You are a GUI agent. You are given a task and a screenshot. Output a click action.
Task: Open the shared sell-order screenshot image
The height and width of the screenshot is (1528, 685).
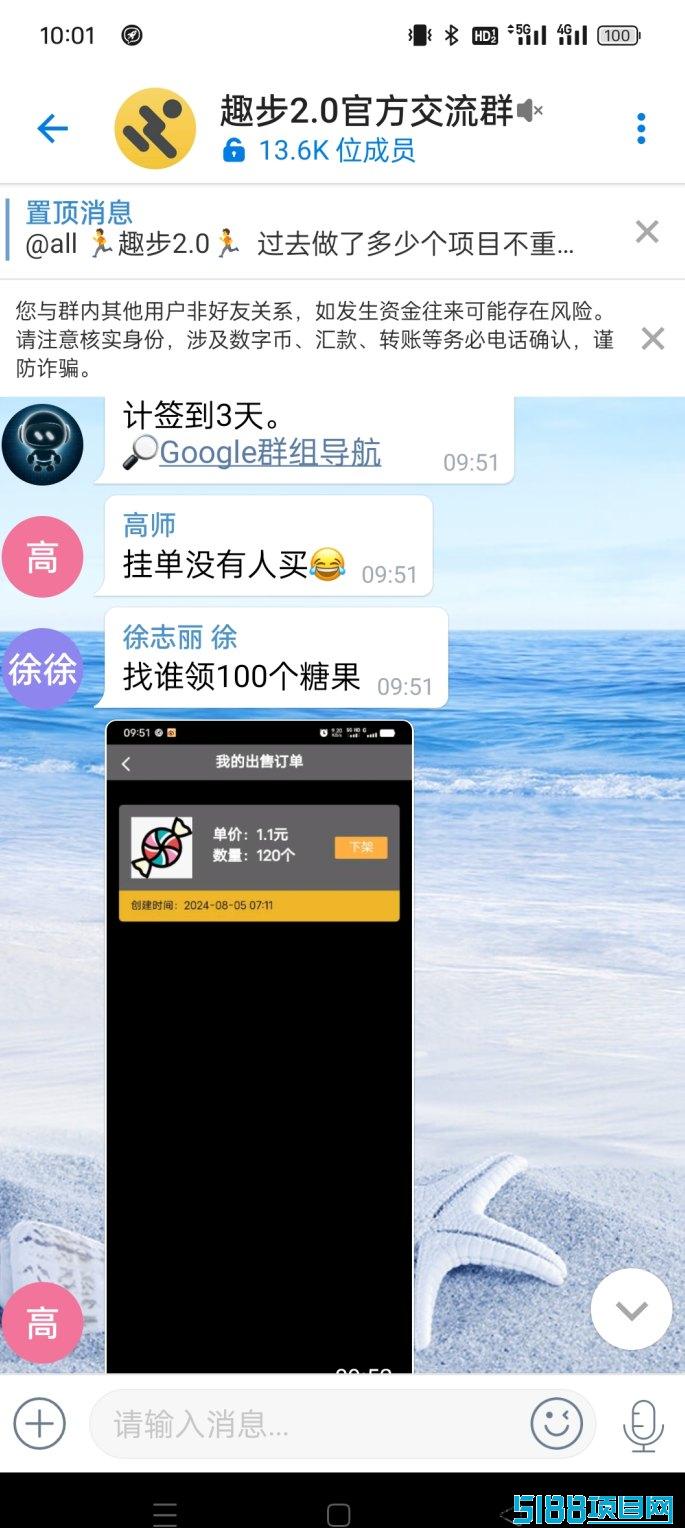(x=259, y=1046)
